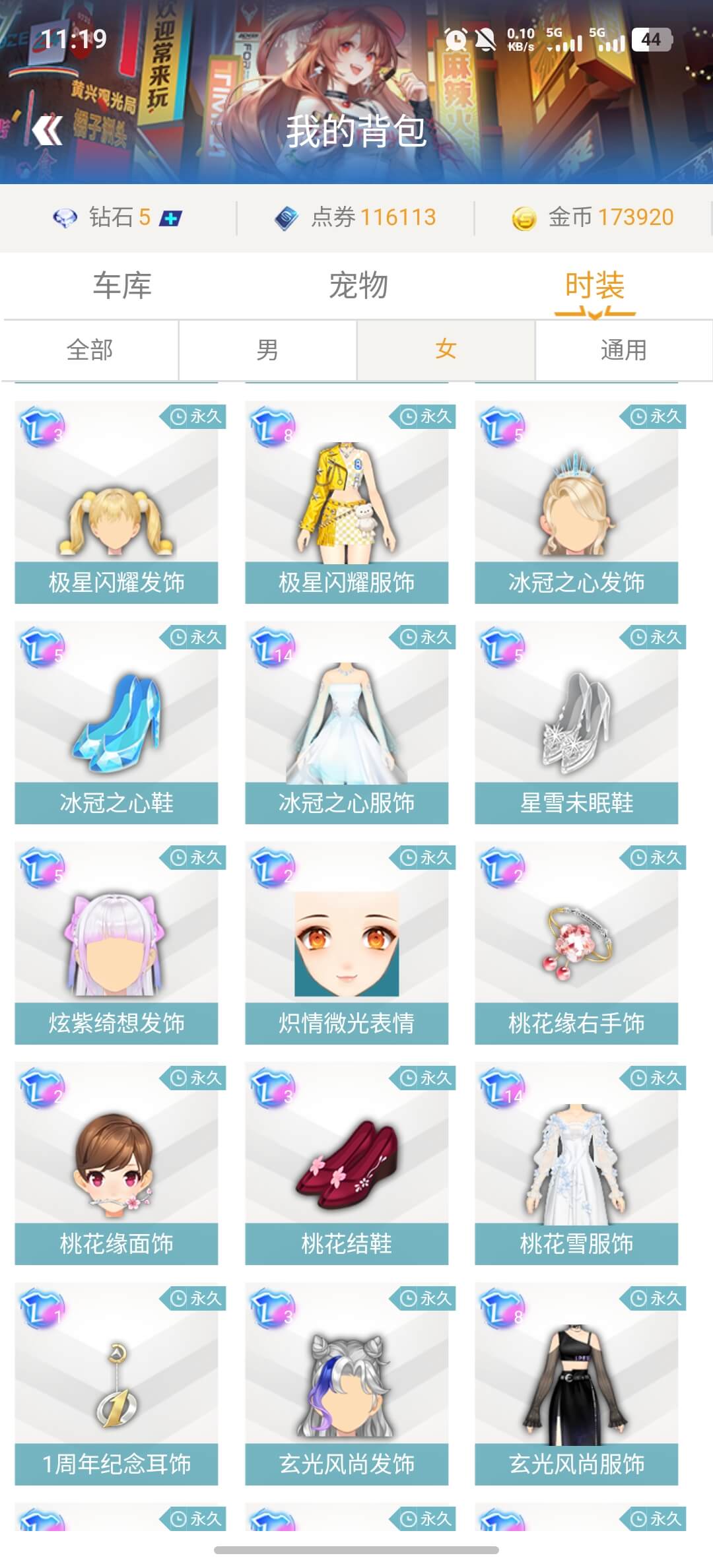Switch filter to 男 category

[267, 350]
